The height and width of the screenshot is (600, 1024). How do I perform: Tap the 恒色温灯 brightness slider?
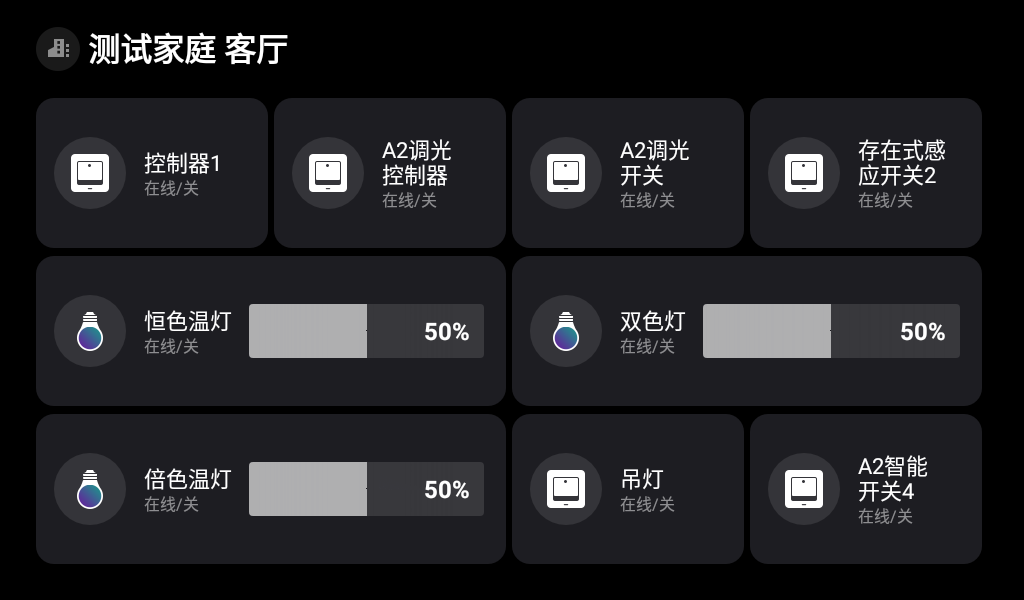[366, 331]
